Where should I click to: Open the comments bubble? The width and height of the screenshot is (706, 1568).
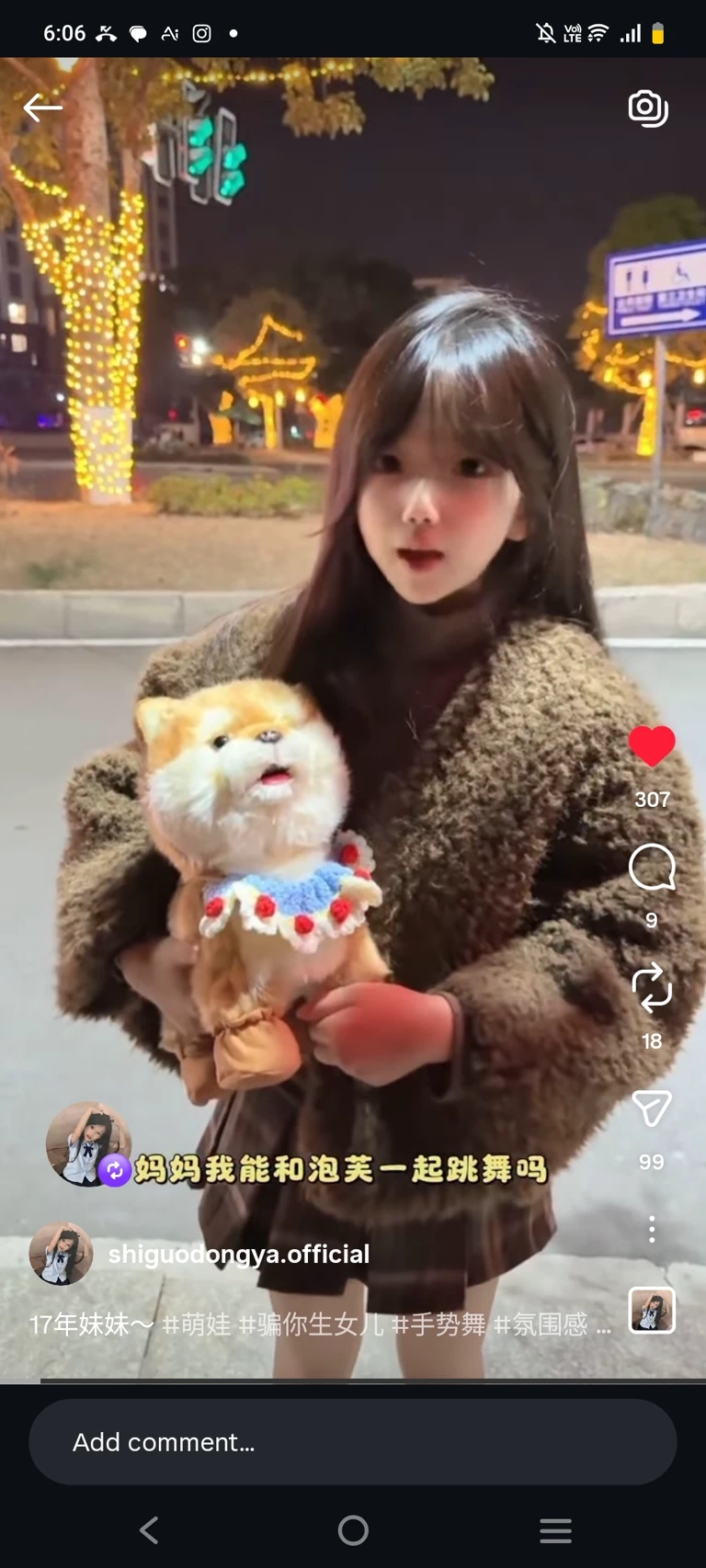(652, 868)
